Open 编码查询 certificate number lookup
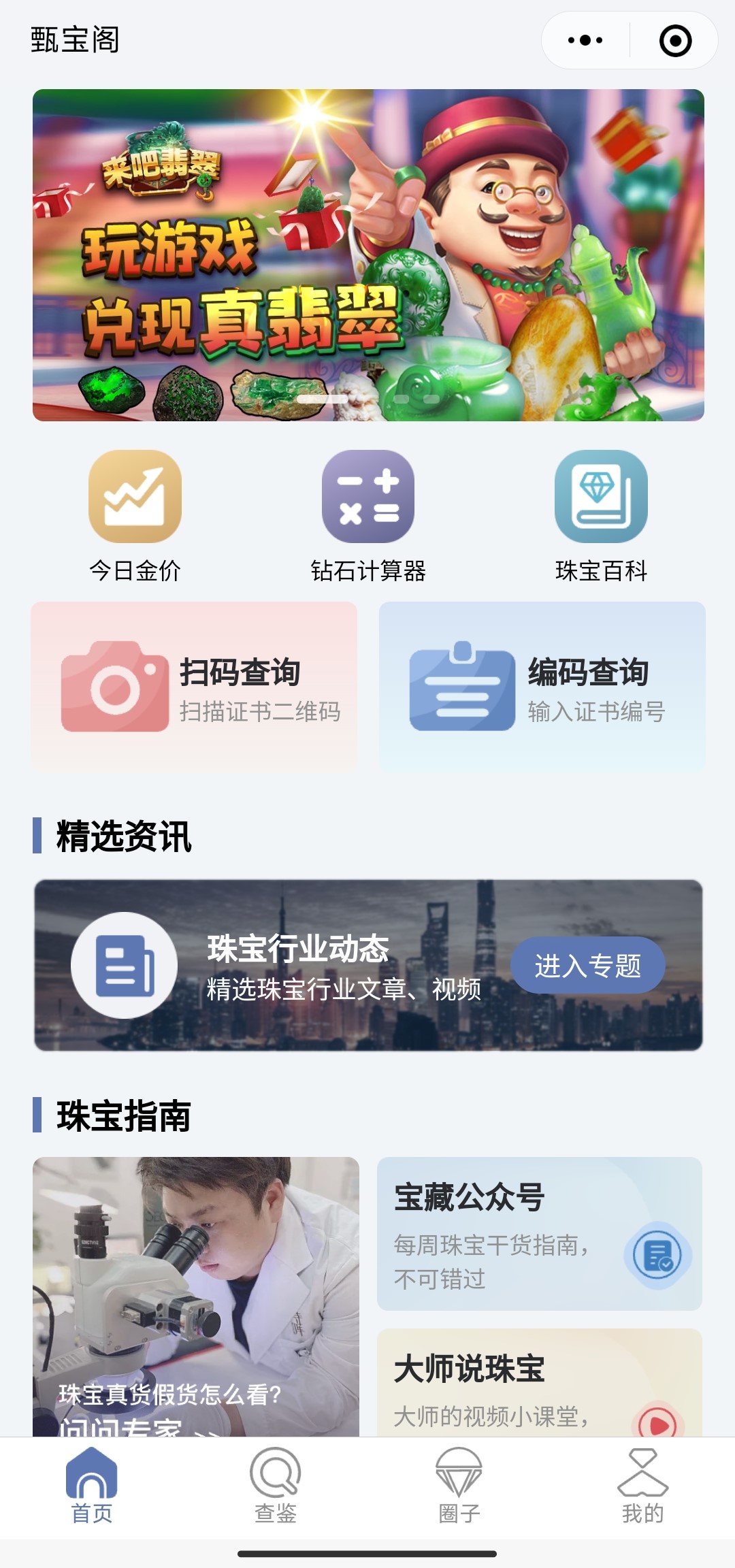The width and height of the screenshot is (735, 1568). 542,686
